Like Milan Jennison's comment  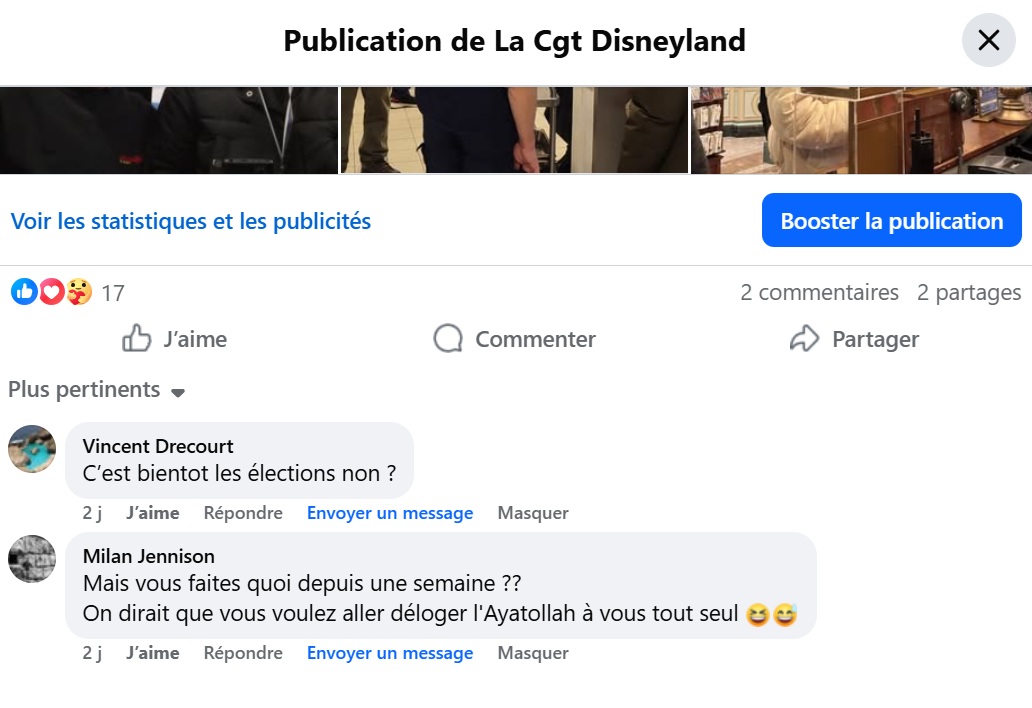point(153,653)
